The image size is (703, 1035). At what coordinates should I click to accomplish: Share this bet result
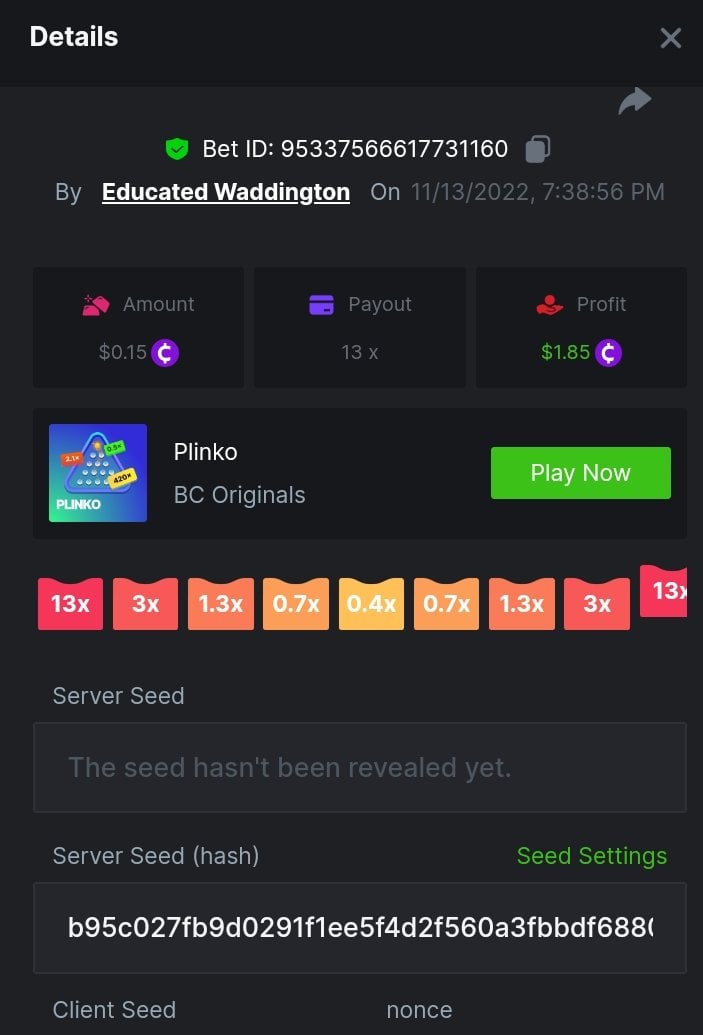635,101
